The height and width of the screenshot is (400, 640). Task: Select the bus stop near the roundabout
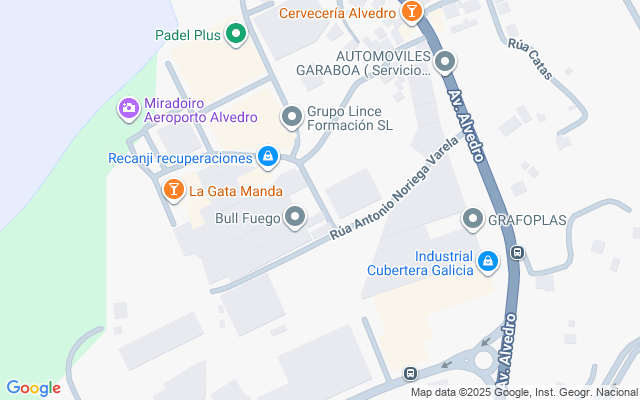tap(410, 373)
